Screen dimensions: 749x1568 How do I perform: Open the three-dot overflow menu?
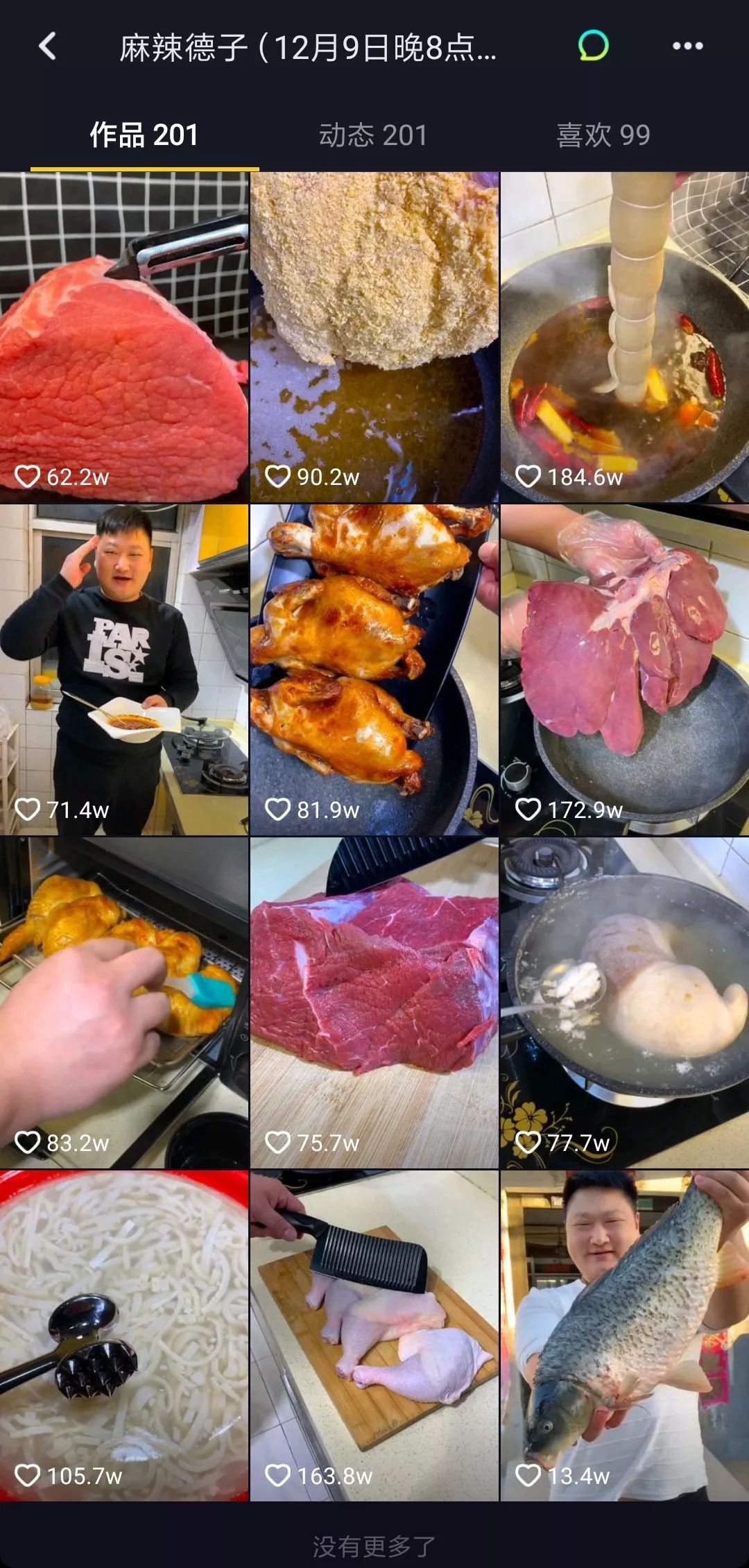click(x=687, y=46)
